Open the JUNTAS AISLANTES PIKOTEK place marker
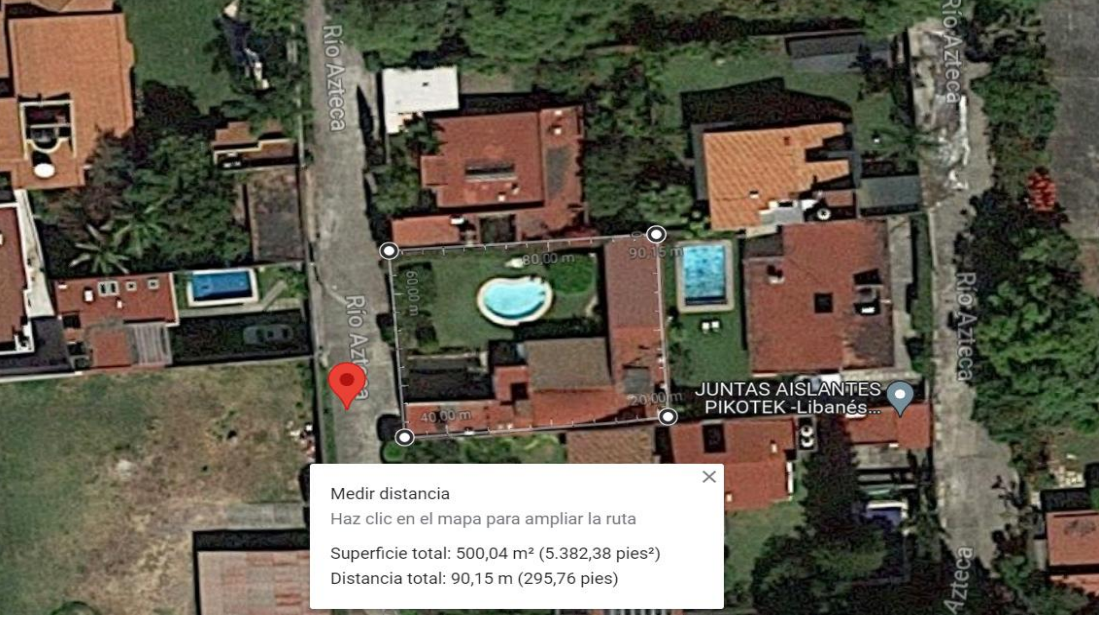This screenshot has width=1099, height=617. (x=900, y=398)
